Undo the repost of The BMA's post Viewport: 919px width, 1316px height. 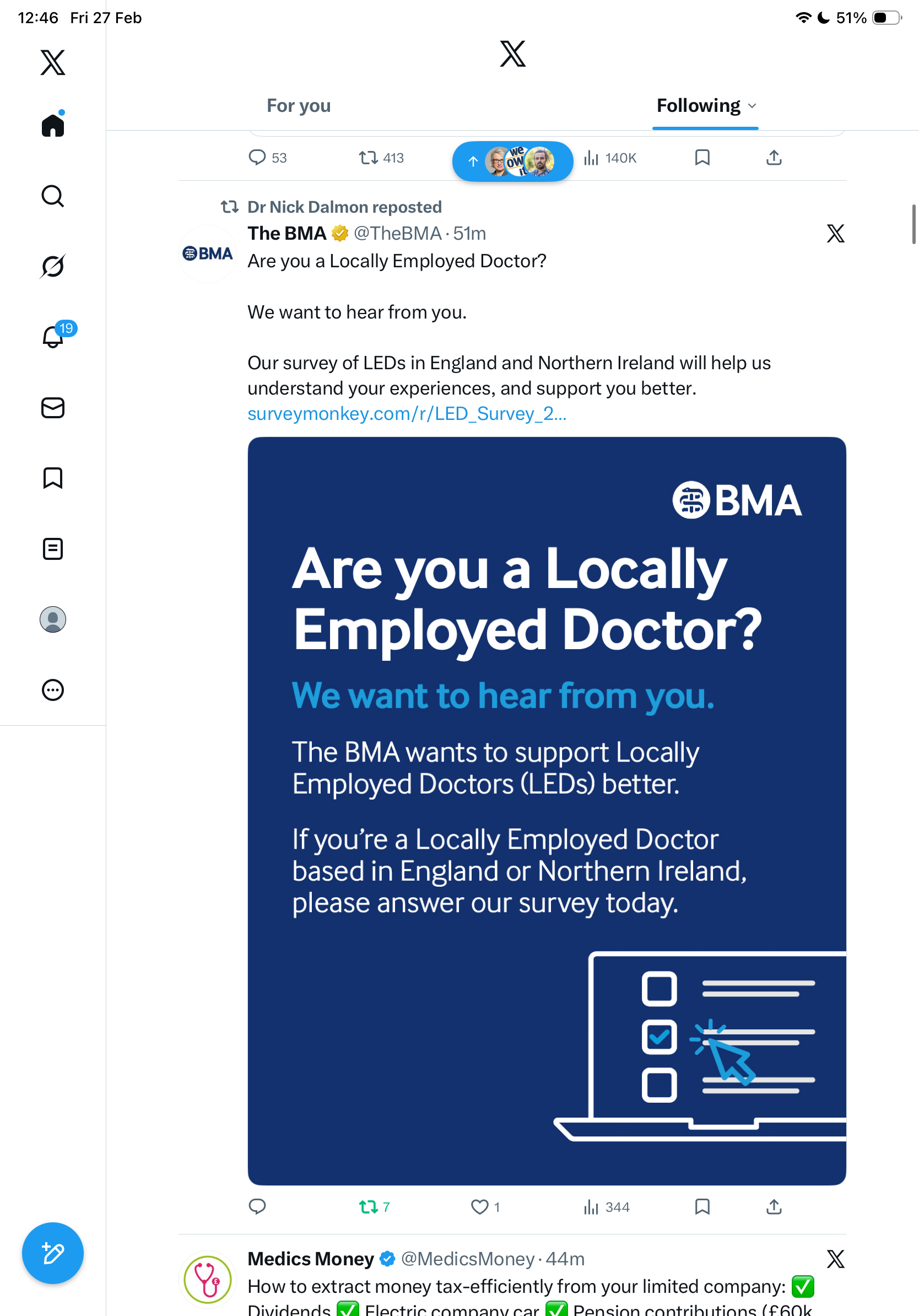(x=369, y=1207)
